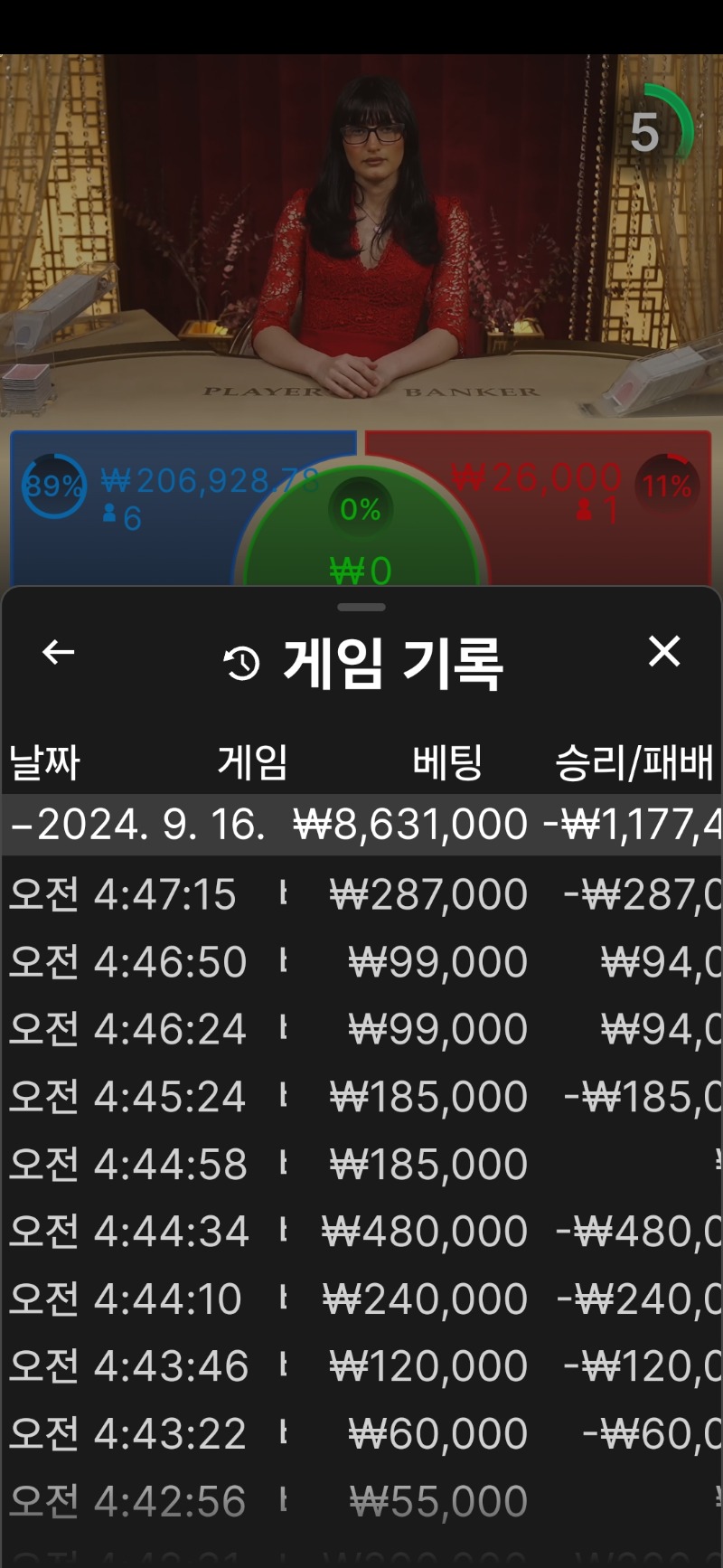Close the game history panel
This screenshot has height=1568, width=723.
point(664,651)
